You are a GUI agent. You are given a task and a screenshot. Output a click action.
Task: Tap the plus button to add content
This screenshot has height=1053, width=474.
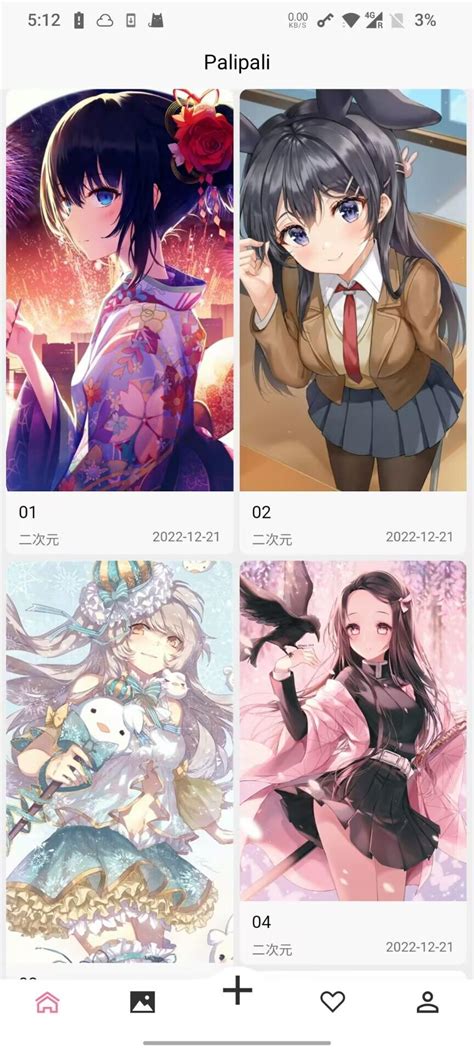(238, 991)
